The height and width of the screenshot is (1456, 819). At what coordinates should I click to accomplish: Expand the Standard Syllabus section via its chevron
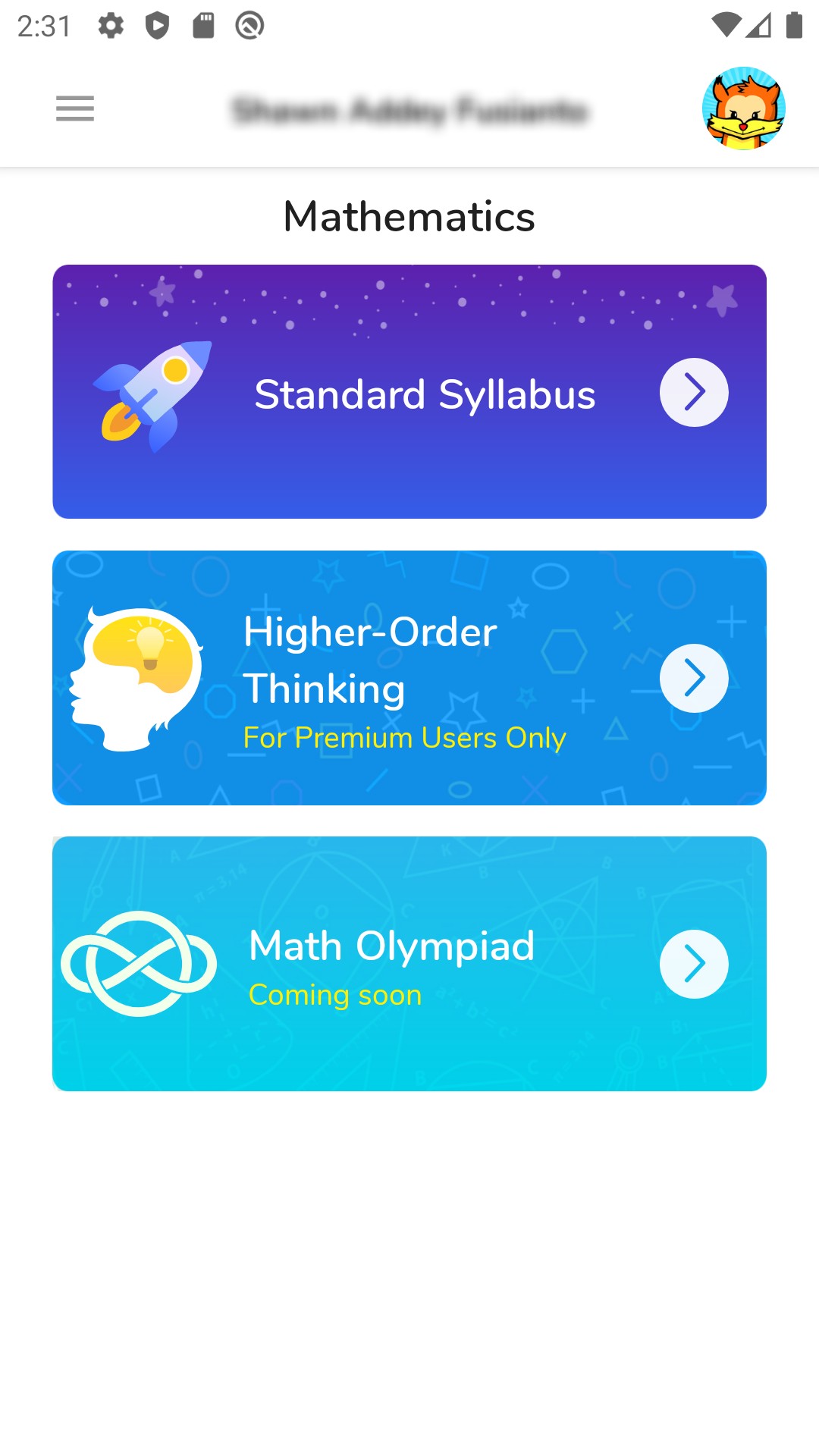click(x=694, y=391)
